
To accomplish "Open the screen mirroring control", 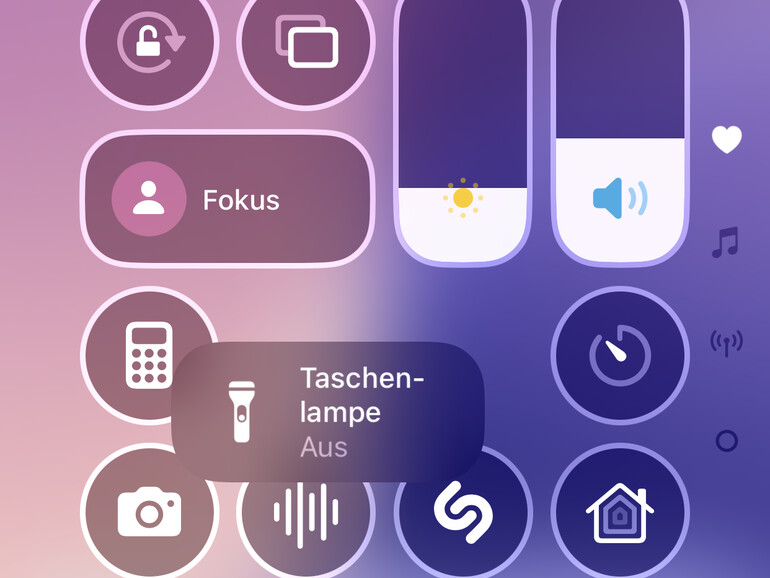I will 306,42.
